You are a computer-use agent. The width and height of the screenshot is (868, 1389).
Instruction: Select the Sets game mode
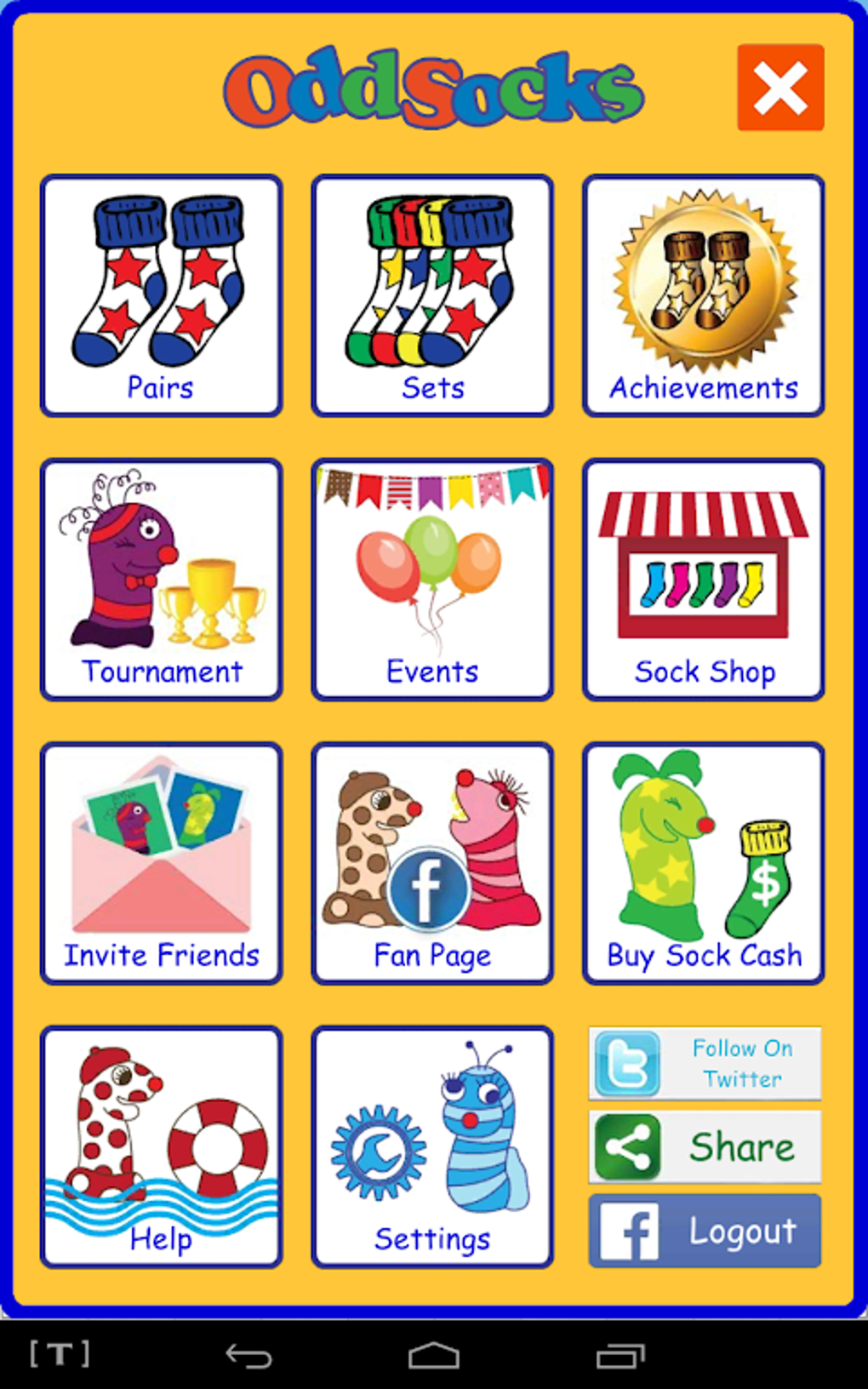click(x=432, y=295)
